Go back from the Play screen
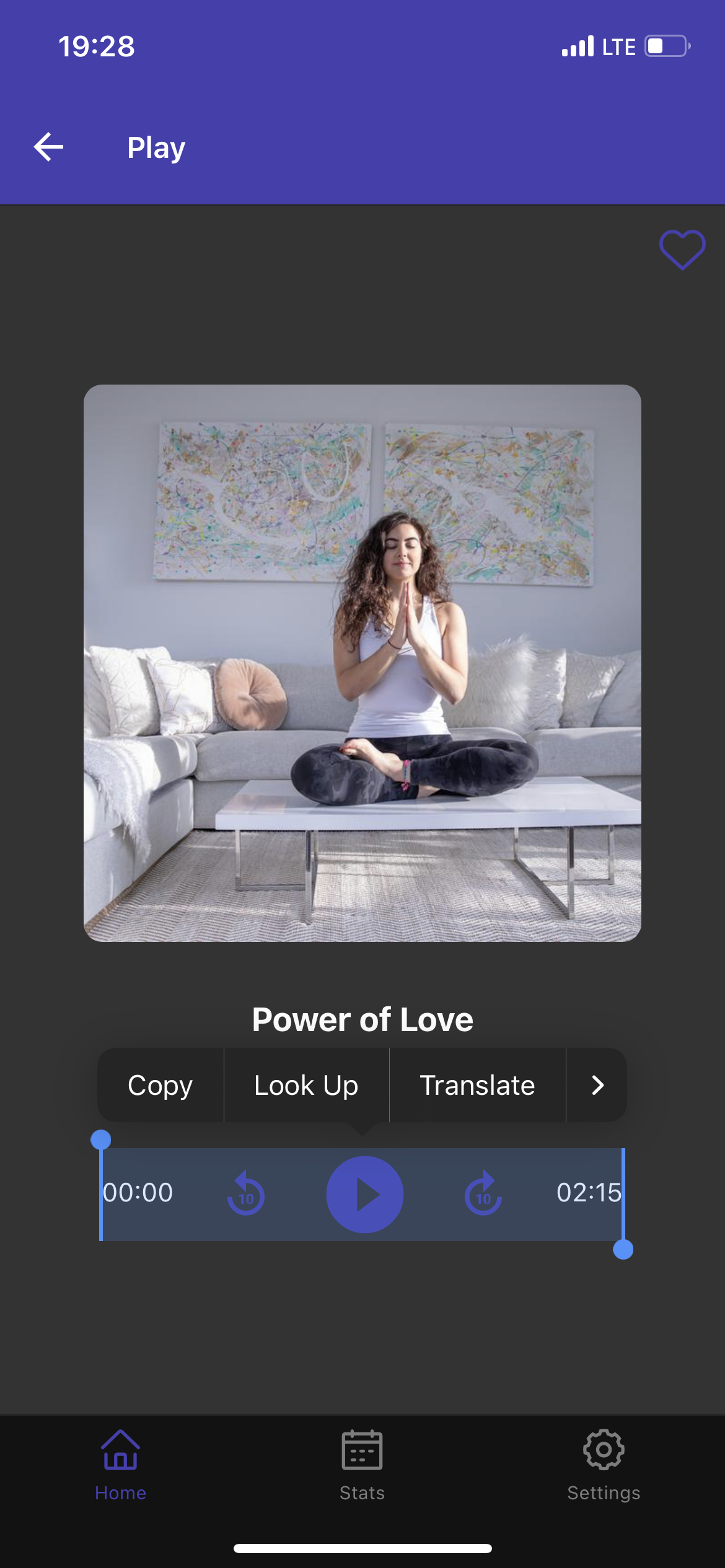725x1568 pixels. [x=48, y=147]
